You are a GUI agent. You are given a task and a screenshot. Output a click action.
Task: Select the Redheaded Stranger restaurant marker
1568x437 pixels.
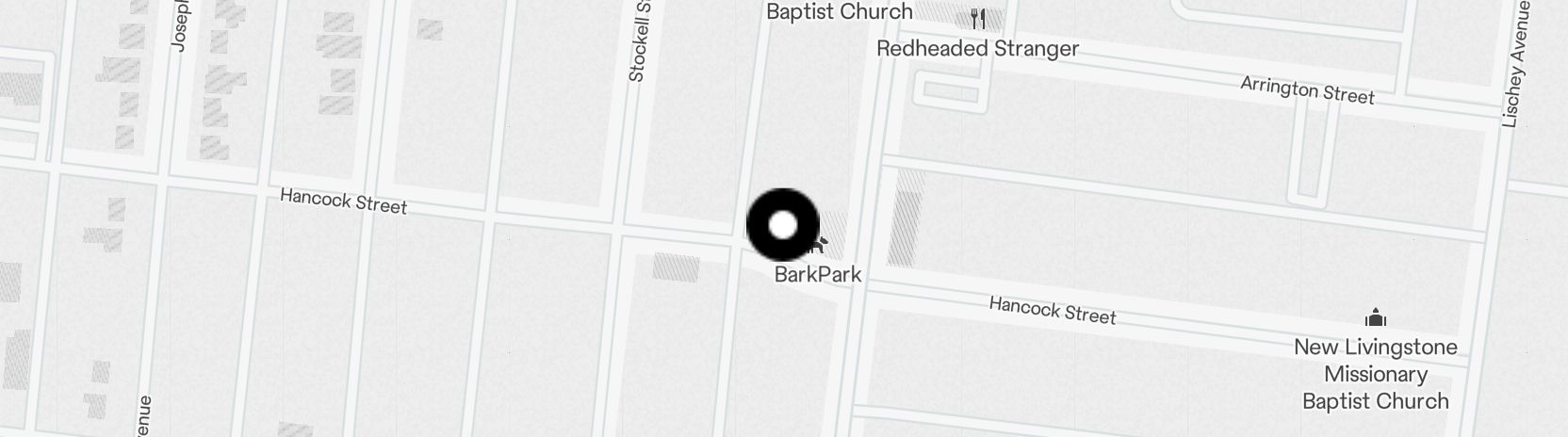point(978,20)
